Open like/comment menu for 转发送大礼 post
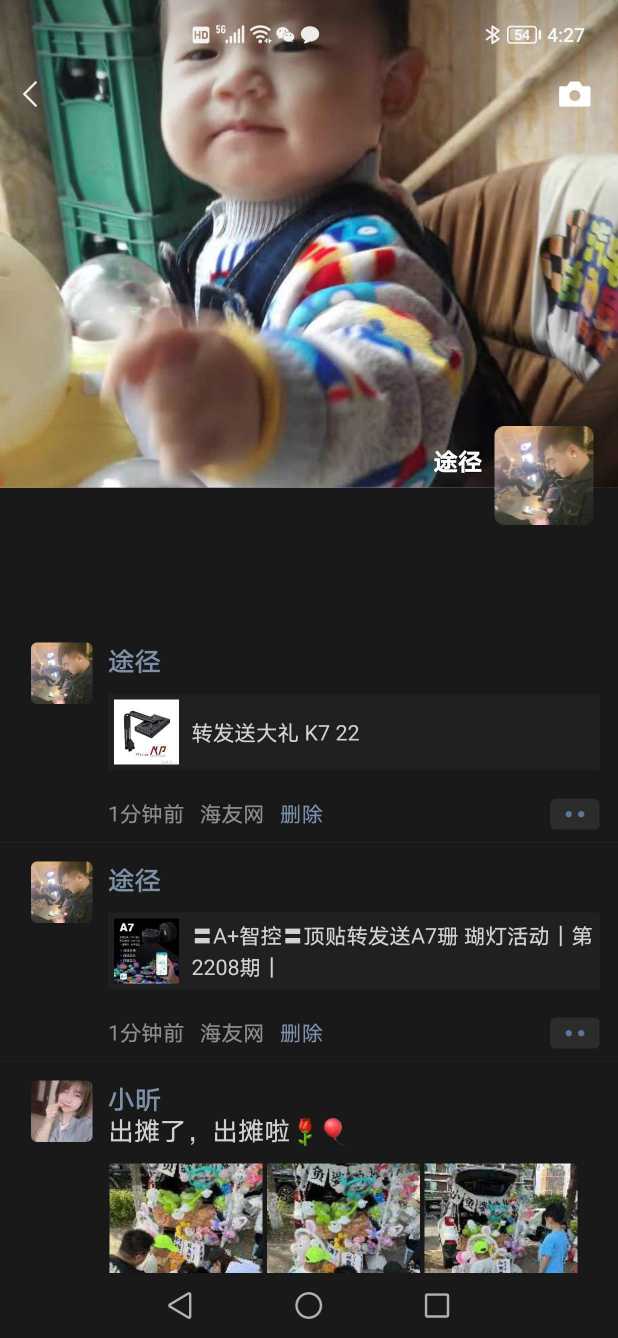Image resolution: width=618 pixels, height=1338 pixels. (574, 814)
